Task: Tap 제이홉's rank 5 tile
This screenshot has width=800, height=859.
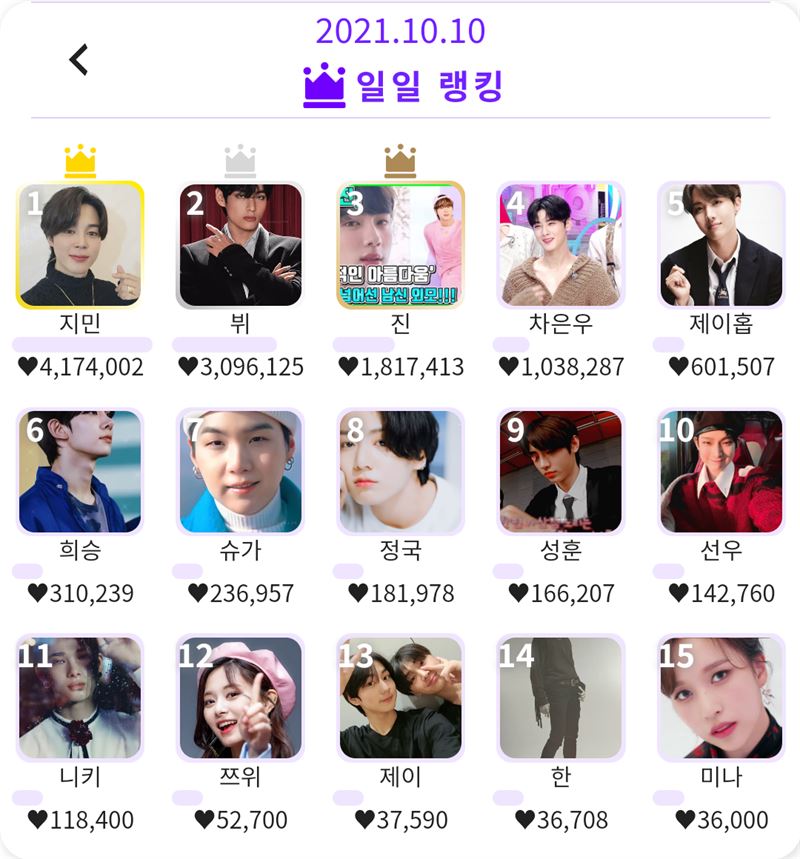Action: (721, 245)
